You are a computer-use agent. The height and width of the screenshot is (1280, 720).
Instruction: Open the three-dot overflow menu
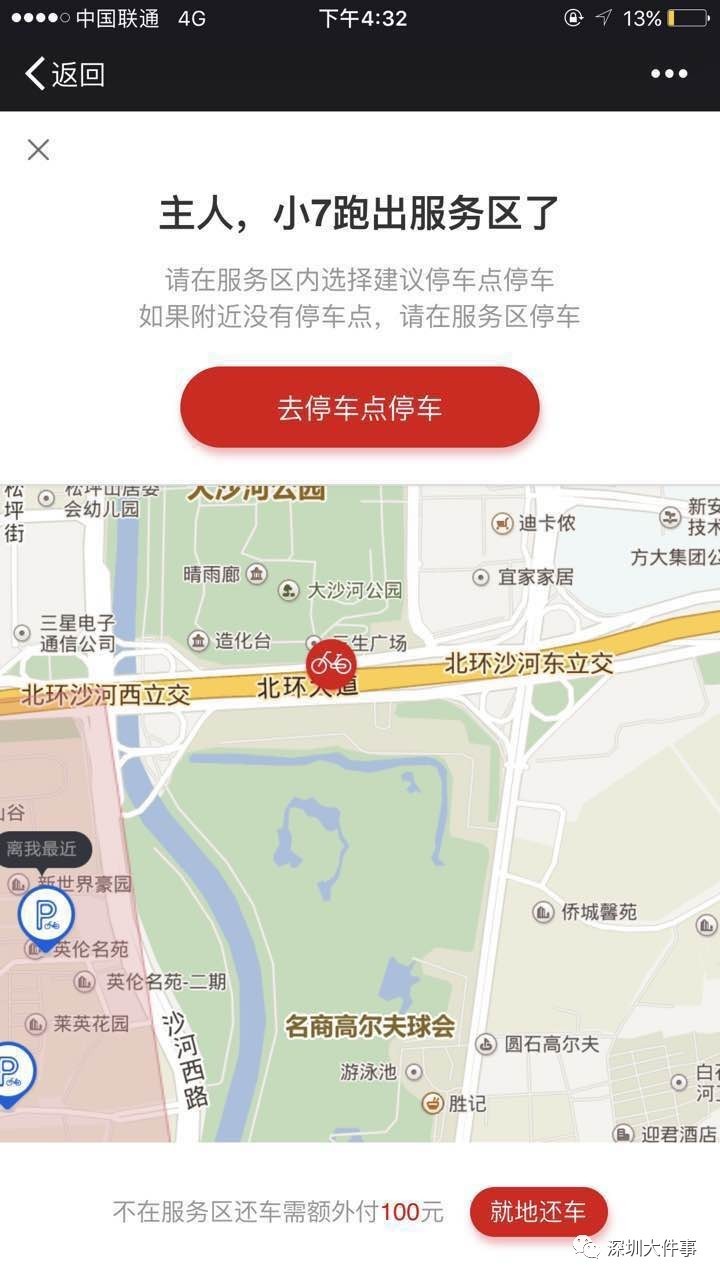pos(669,74)
